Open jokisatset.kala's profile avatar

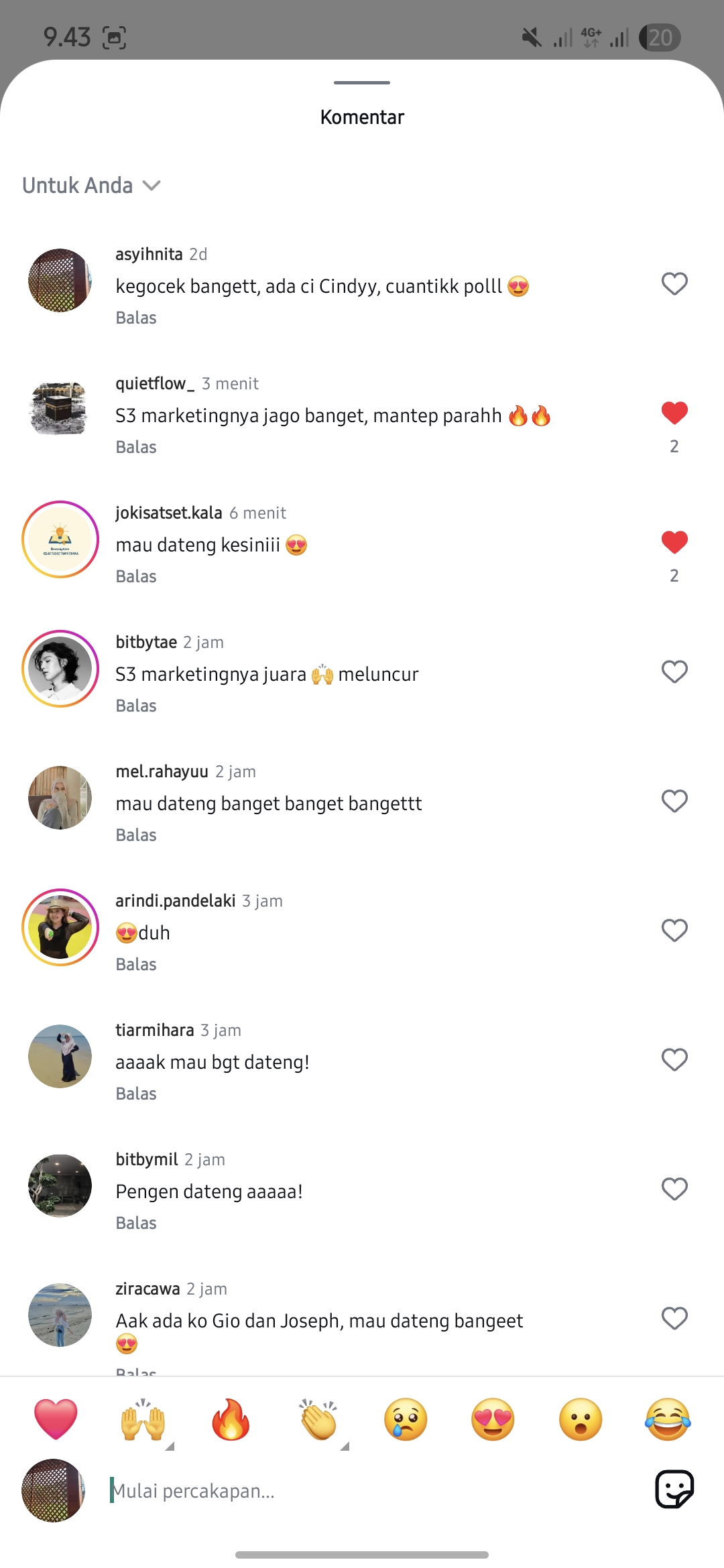pyautogui.click(x=60, y=539)
